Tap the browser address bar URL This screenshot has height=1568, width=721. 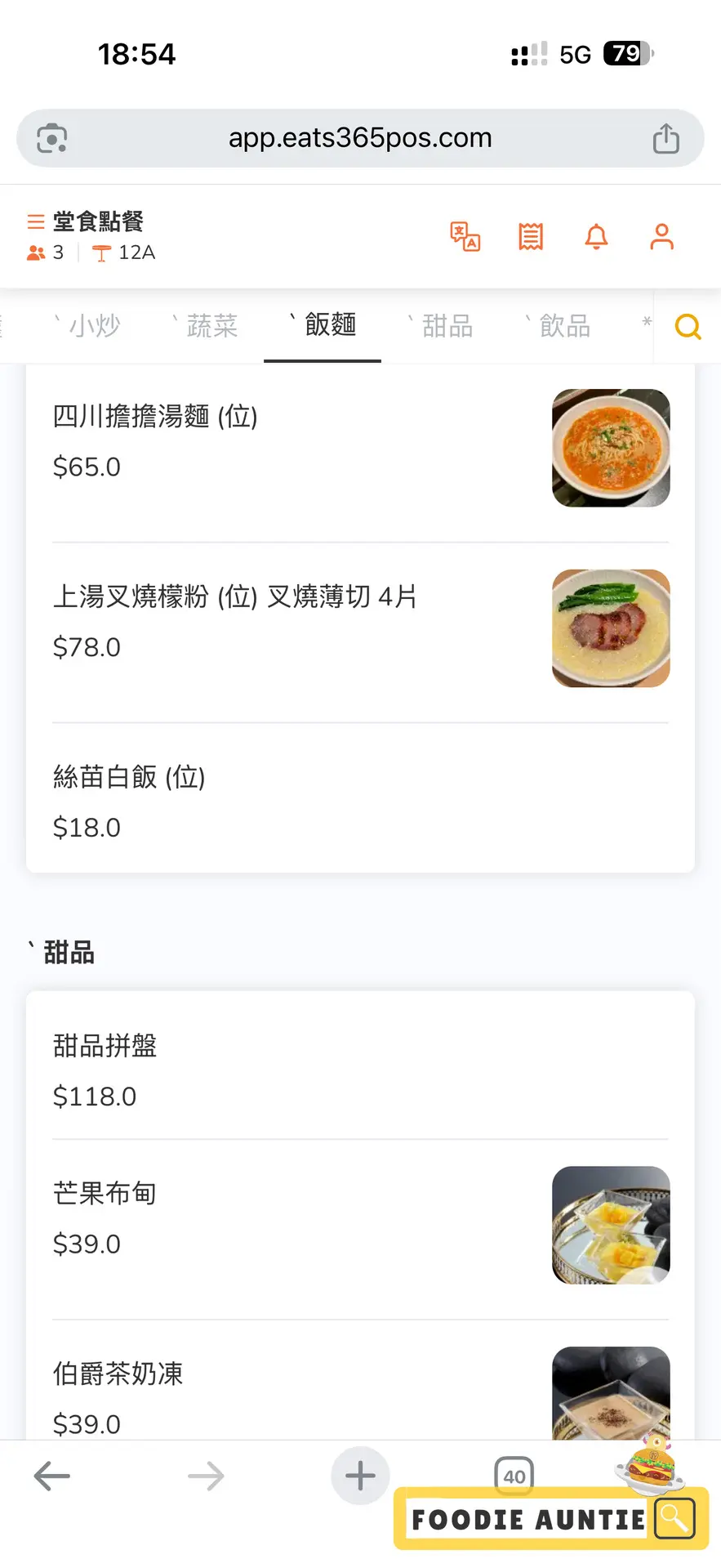(360, 138)
